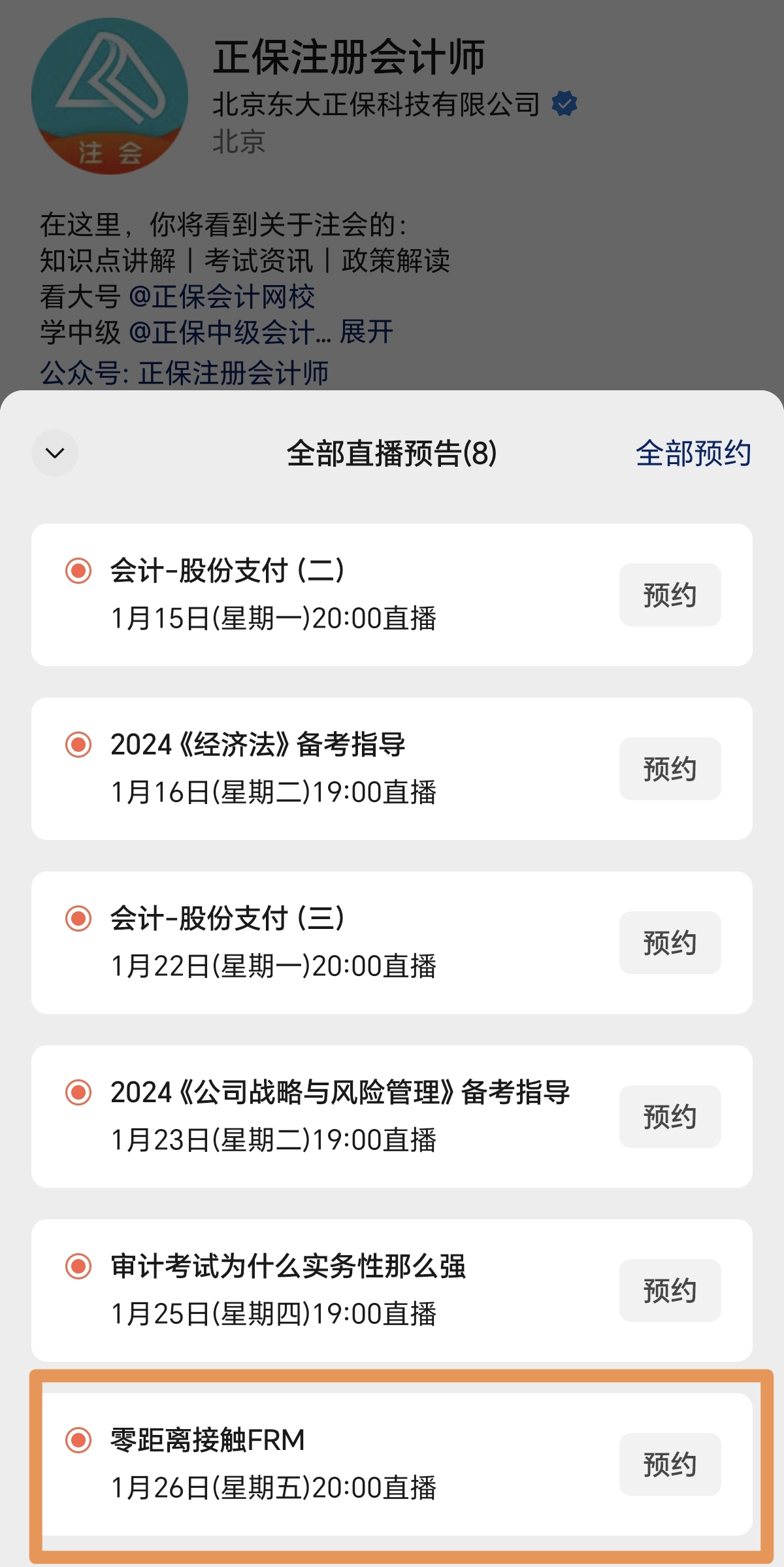Toggle reservation for the 审计考试 livestream

[x=670, y=1290]
